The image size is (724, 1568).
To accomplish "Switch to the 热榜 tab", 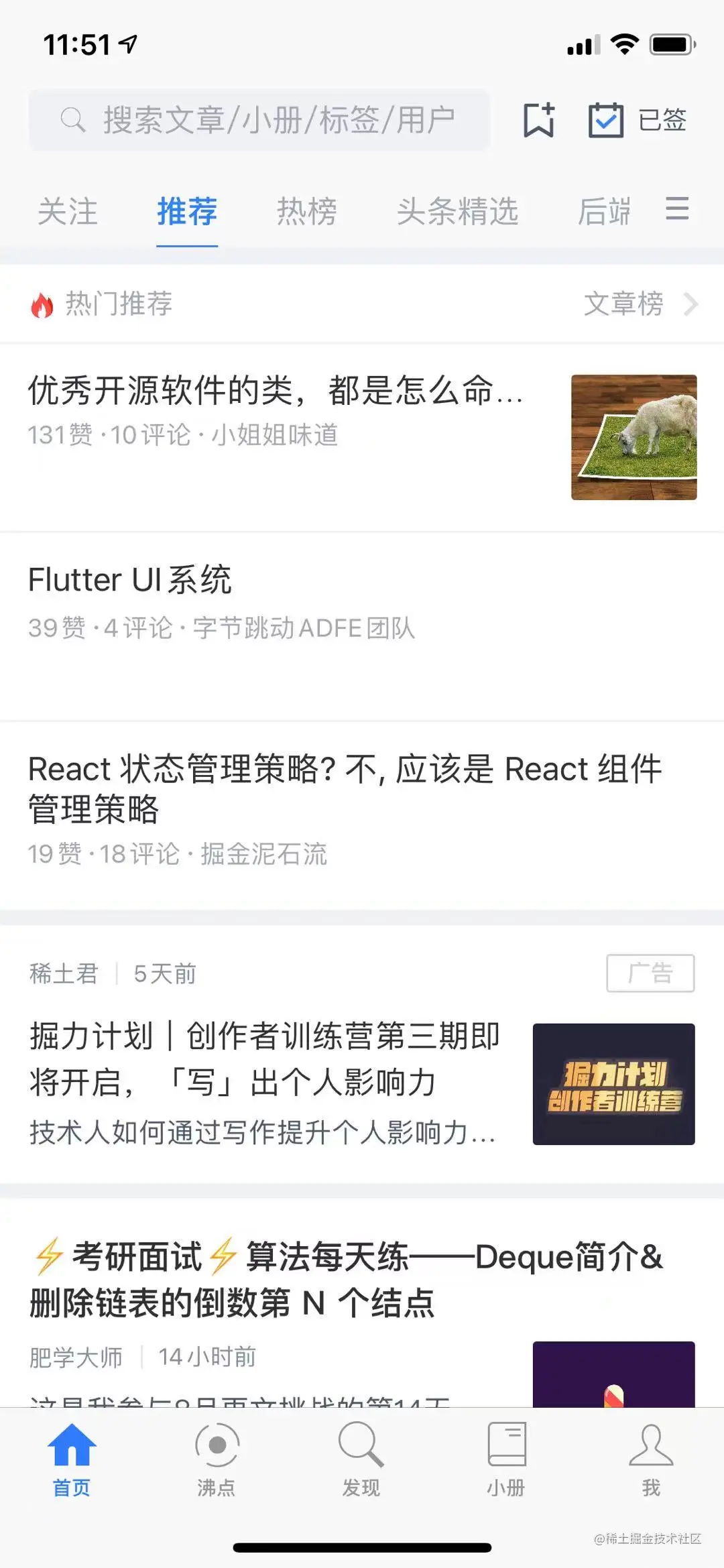I will coord(307,212).
